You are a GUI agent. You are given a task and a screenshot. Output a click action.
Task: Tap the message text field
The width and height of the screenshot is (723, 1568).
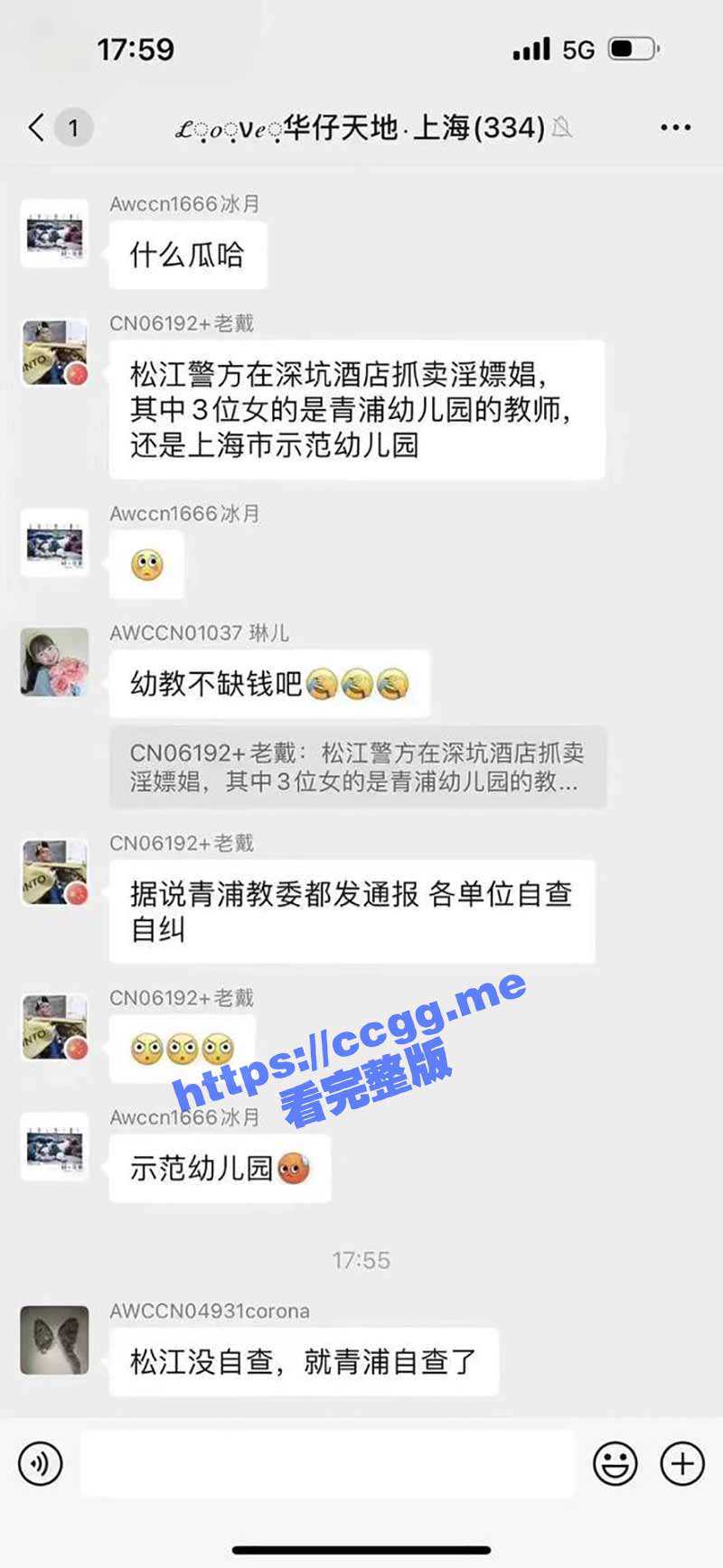click(327, 1462)
